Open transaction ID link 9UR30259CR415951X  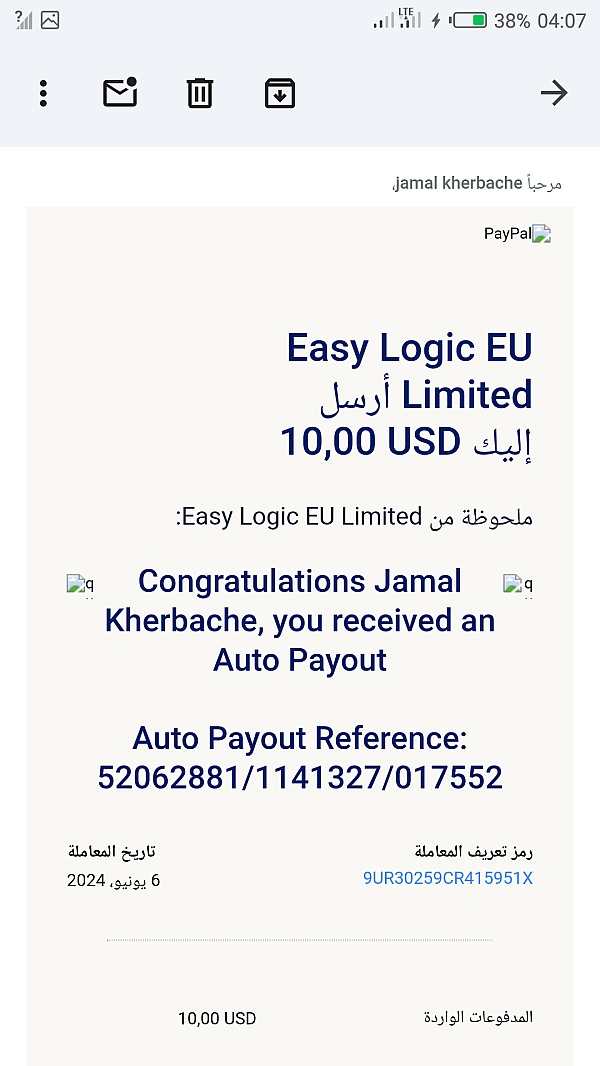click(x=448, y=878)
